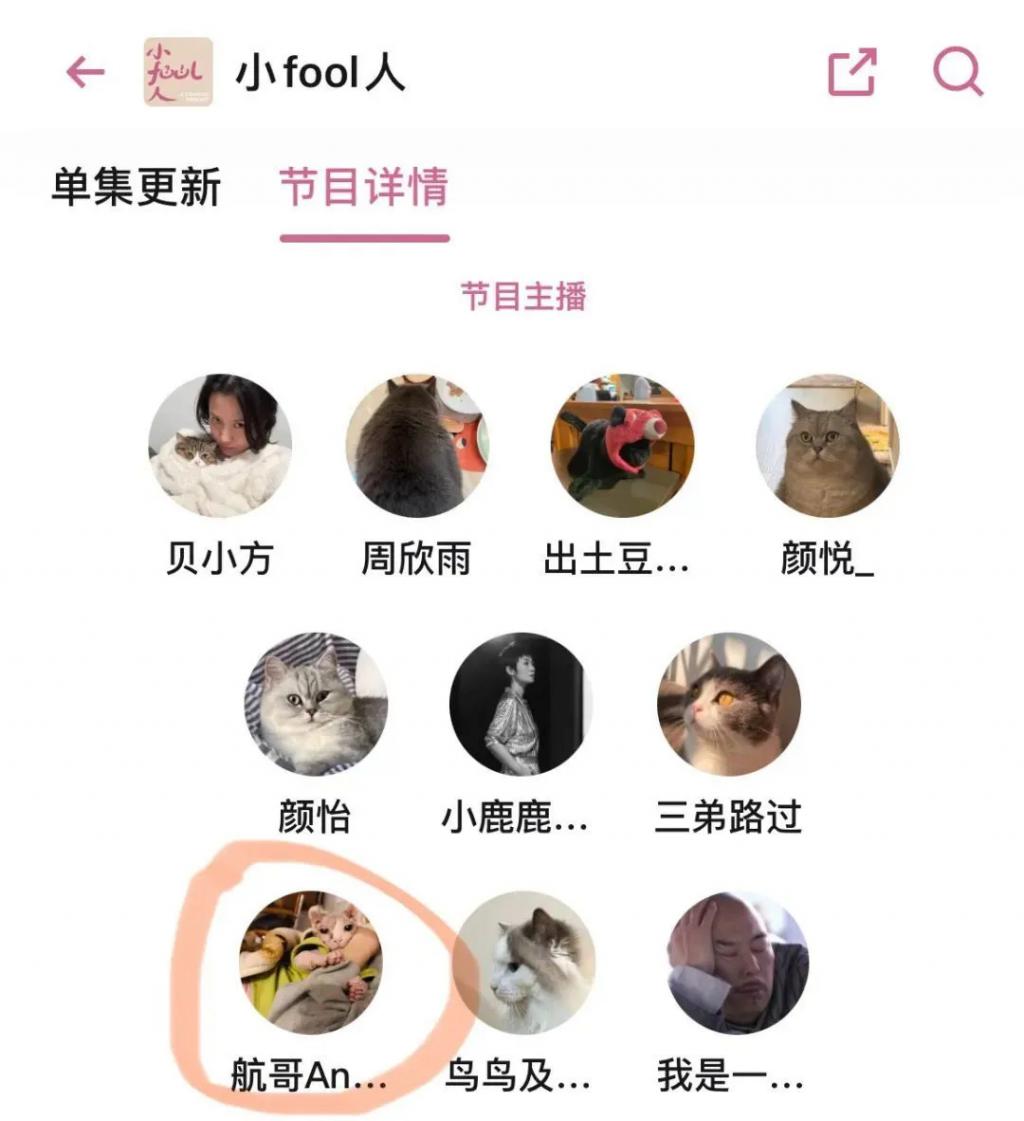Select the 节目详情 tab
The width and height of the screenshot is (1024, 1121).
[x=364, y=188]
